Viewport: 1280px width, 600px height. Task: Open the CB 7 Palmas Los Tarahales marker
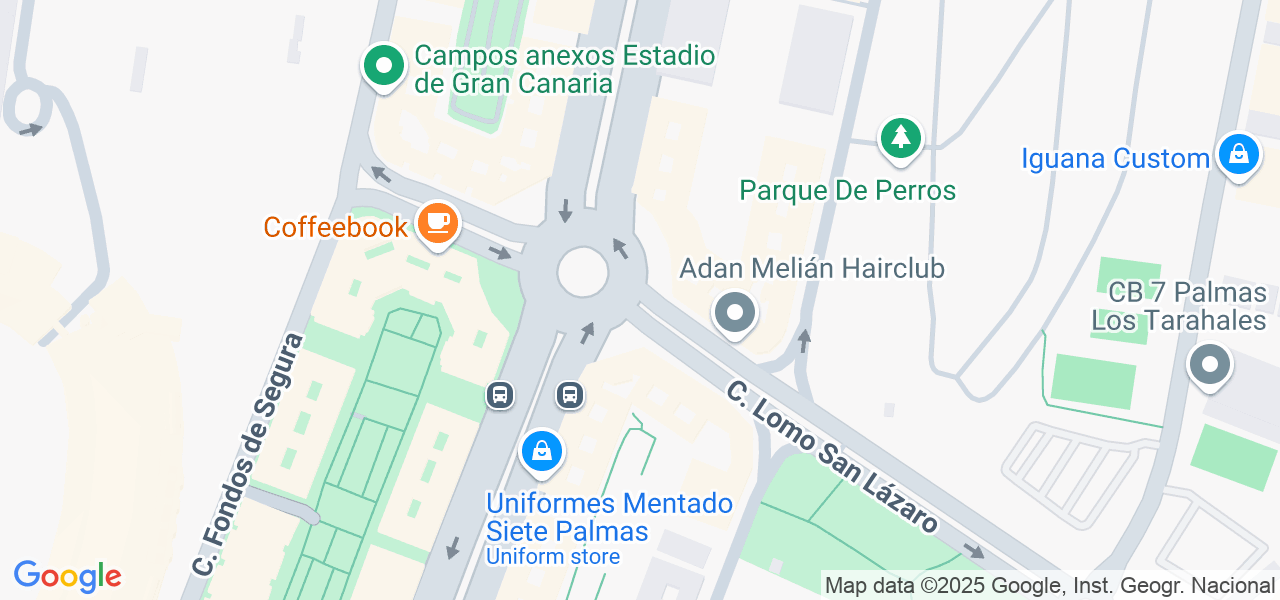1209,364
